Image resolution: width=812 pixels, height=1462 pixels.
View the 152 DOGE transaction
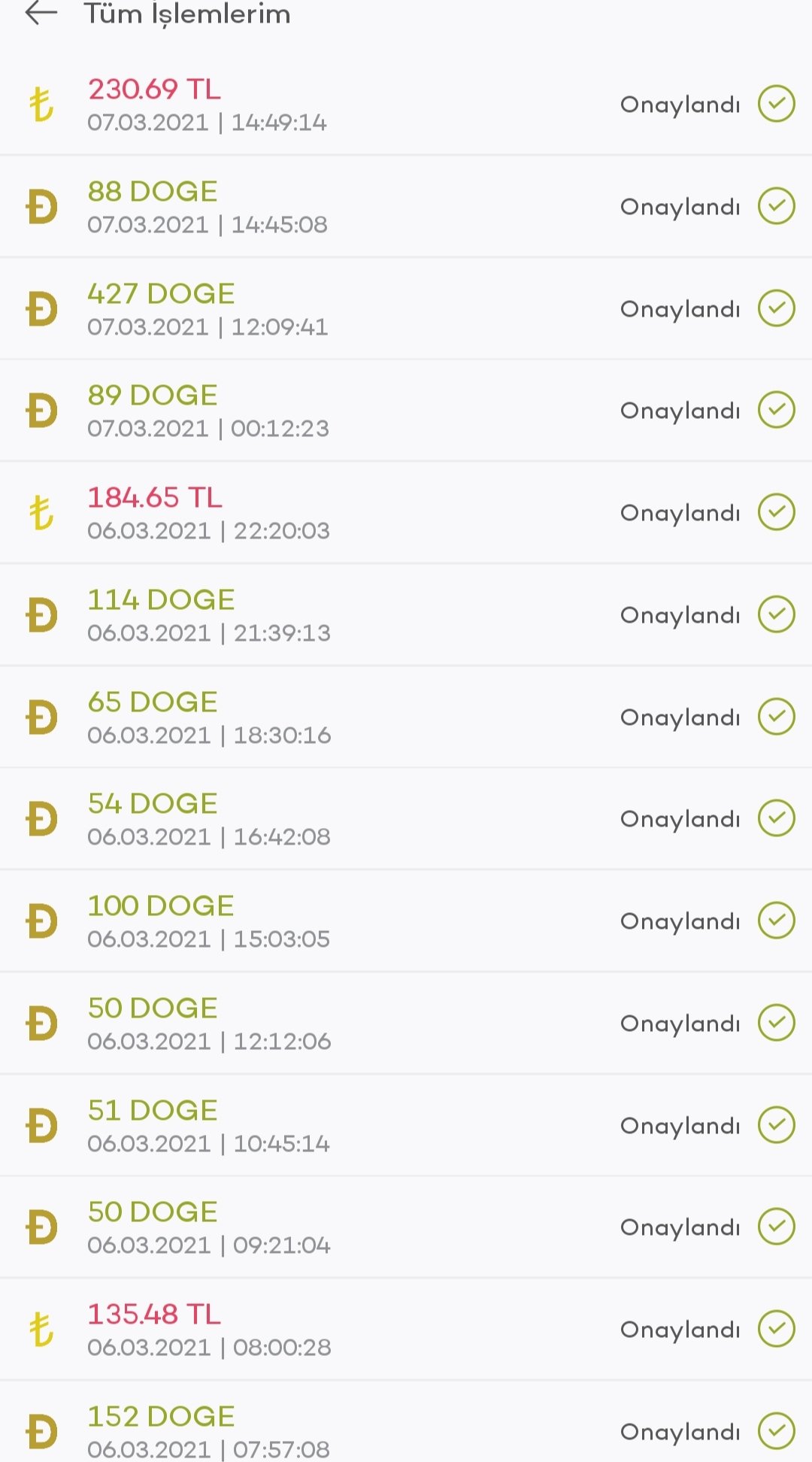coord(406,1422)
